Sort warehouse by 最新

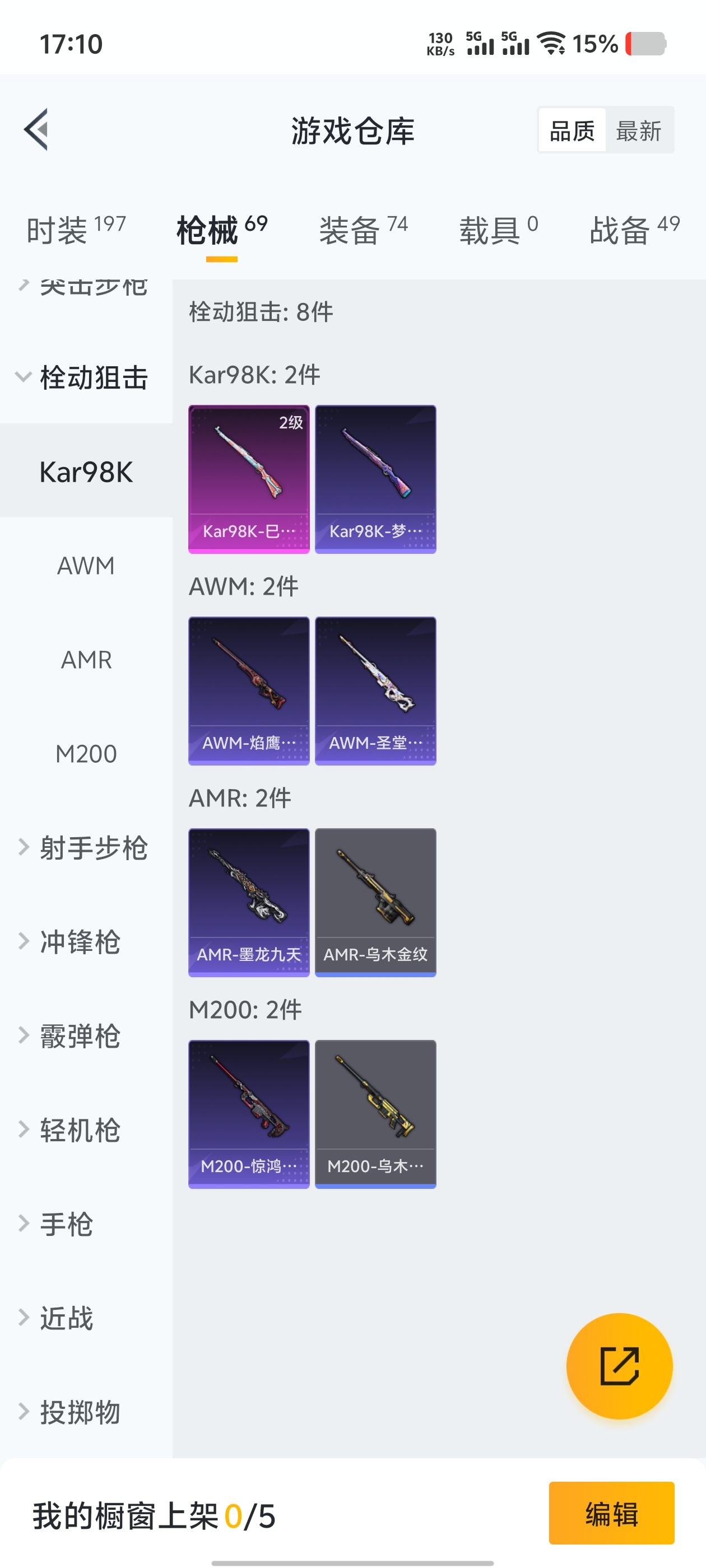pyautogui.click(x=638, y=130)
